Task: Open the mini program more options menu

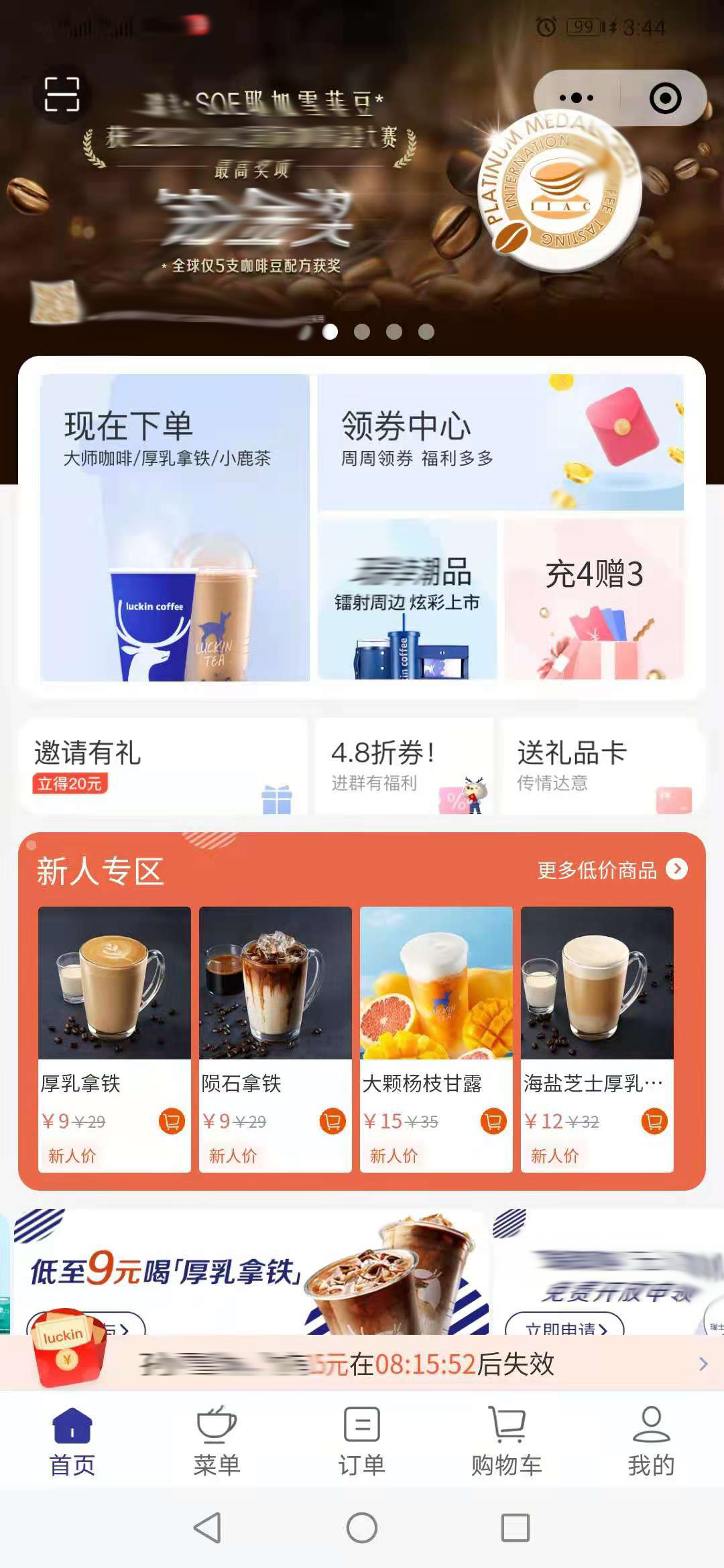Action: pyautogui.click(x=577, y=98)
